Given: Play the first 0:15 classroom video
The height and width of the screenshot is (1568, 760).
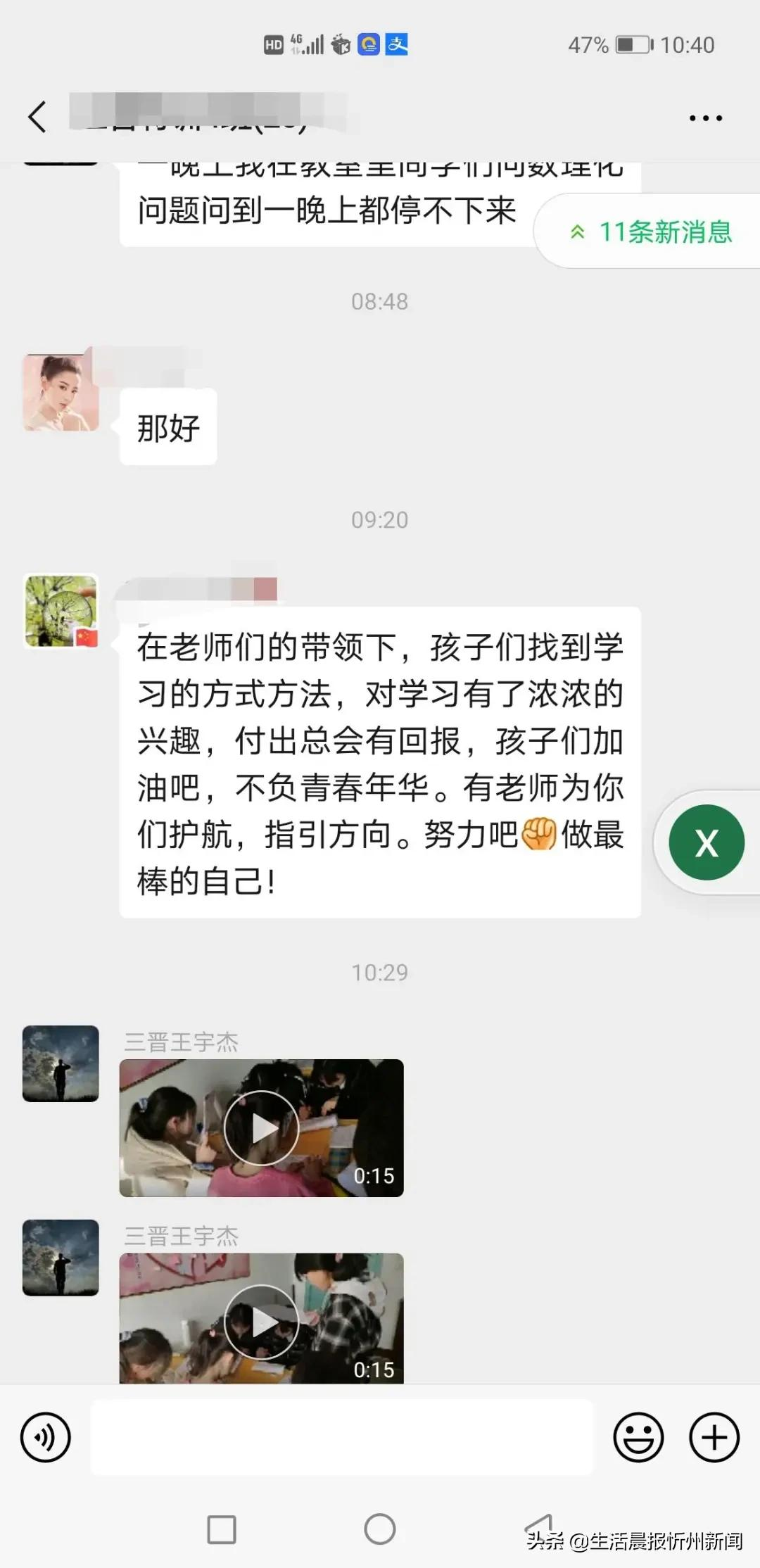Looking at the screenshot, I should [262, 1127].
